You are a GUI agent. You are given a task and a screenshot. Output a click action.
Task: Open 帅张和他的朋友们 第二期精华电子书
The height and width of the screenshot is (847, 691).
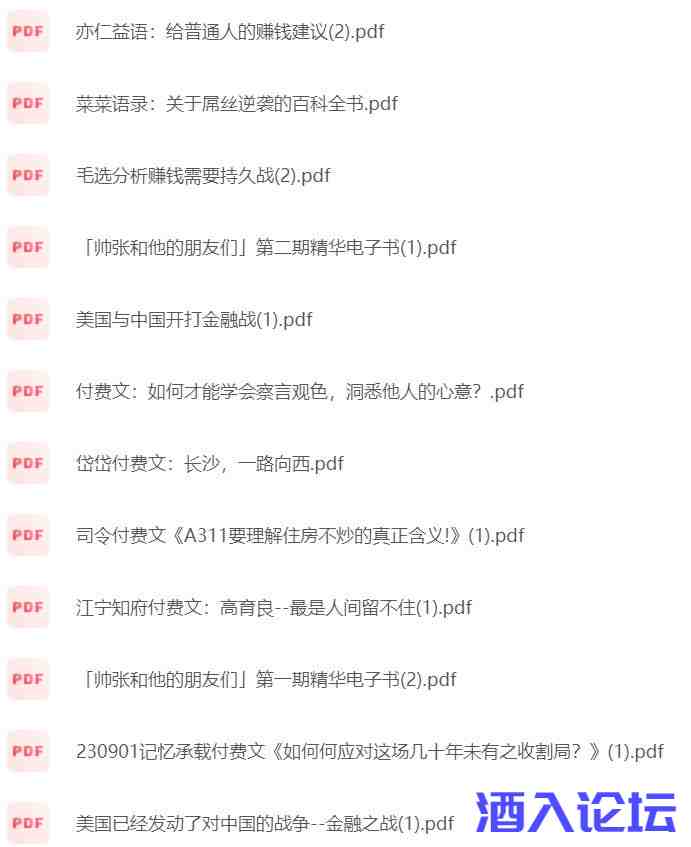pyautogui.click(x=266, y=248)
